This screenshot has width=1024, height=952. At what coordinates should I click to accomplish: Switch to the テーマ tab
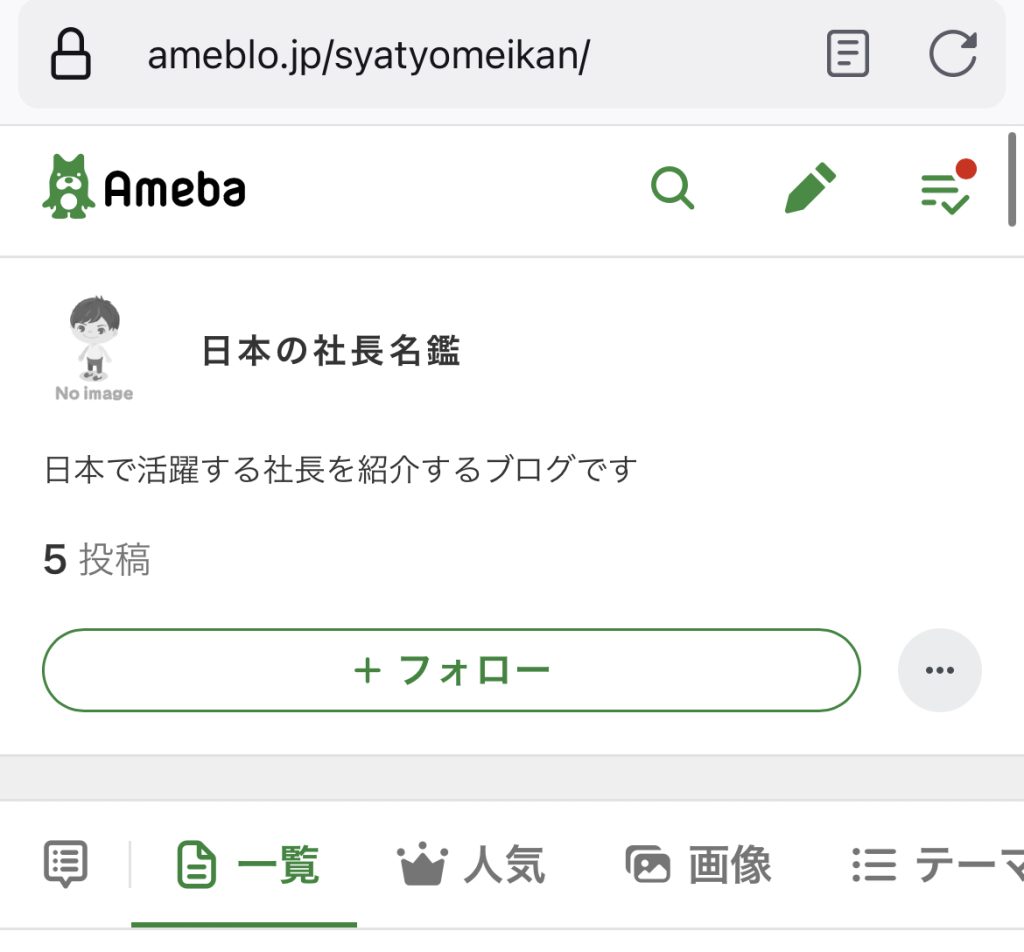click(x=936, y=866)
